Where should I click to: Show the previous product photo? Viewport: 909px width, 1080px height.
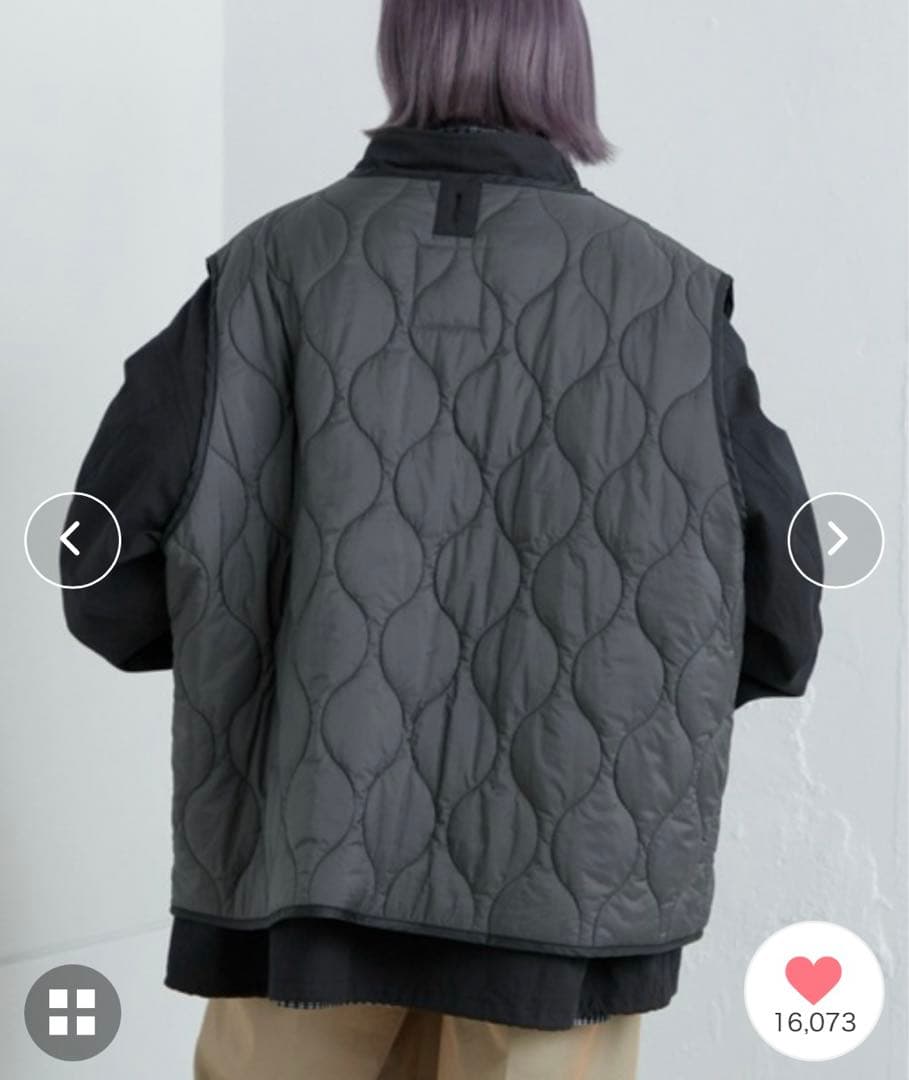tap(72, 540)
